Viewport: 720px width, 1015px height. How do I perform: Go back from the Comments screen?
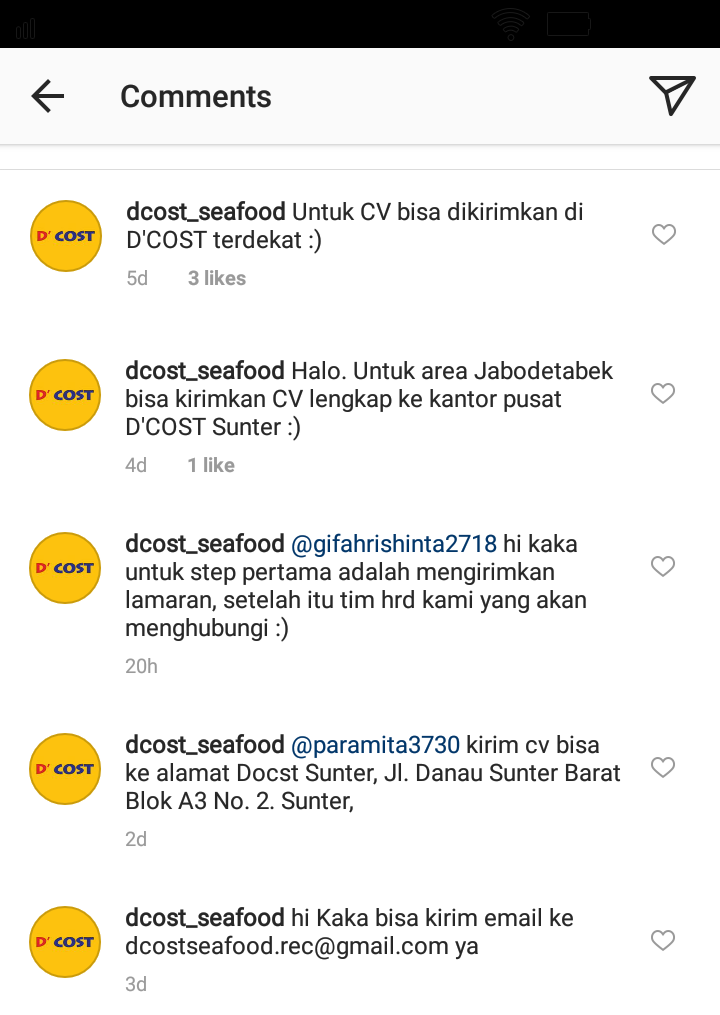[x=47, y=96]
